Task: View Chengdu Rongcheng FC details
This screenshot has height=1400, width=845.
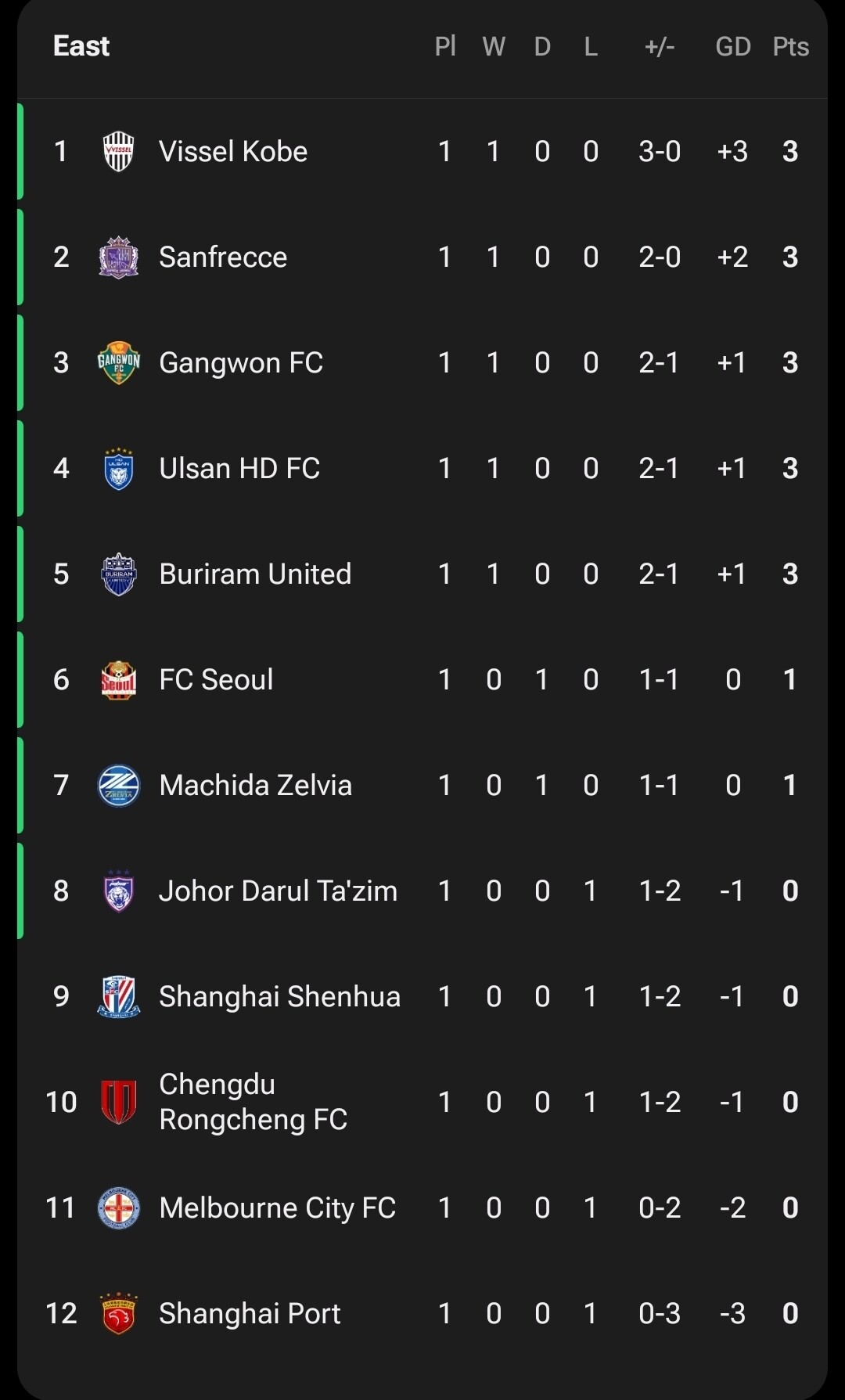Action: (422, 1102)
